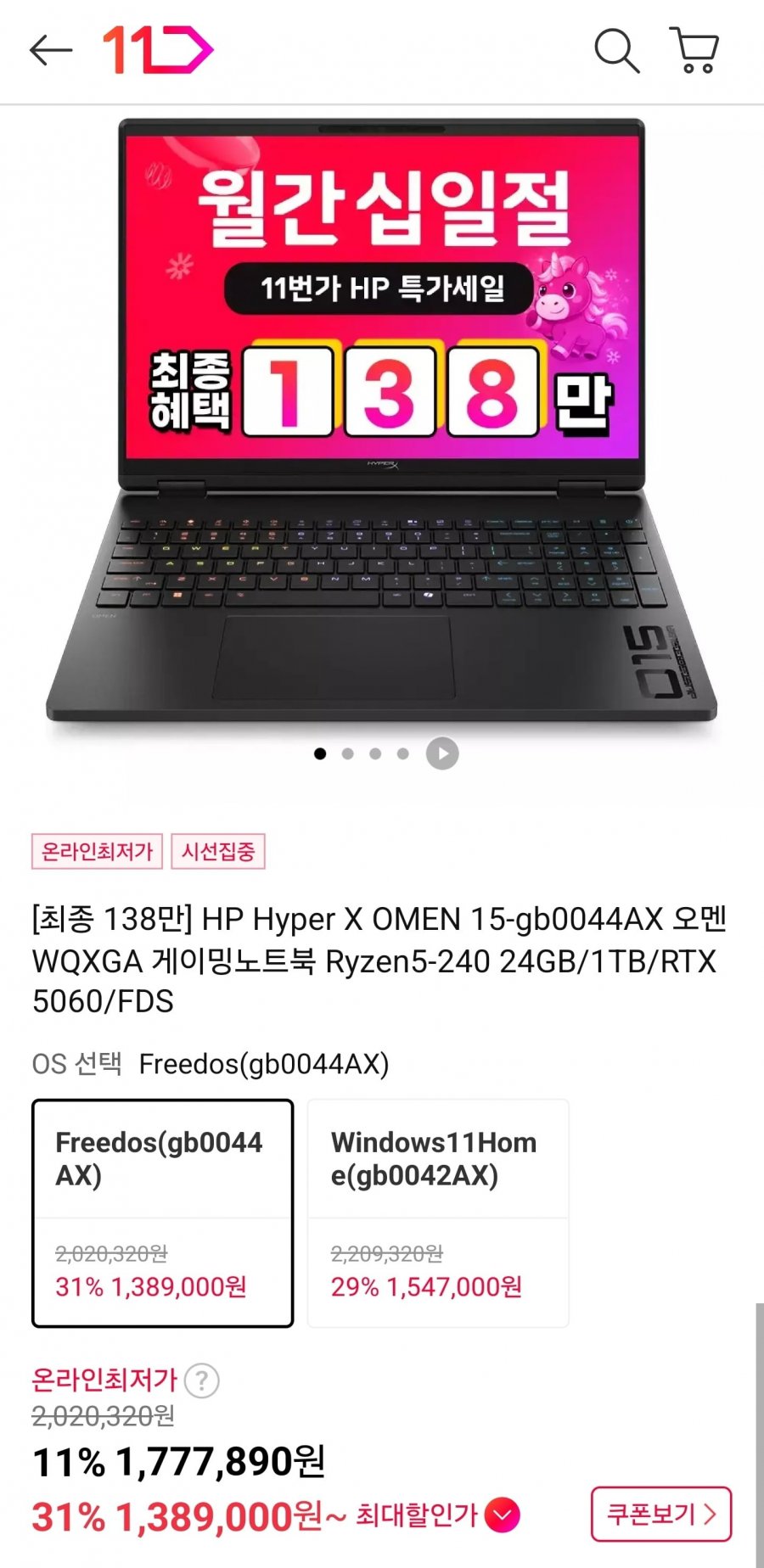Go back with the top-left arrow
This screenshot has height=1568, width=764.
(x=51, y=51)
